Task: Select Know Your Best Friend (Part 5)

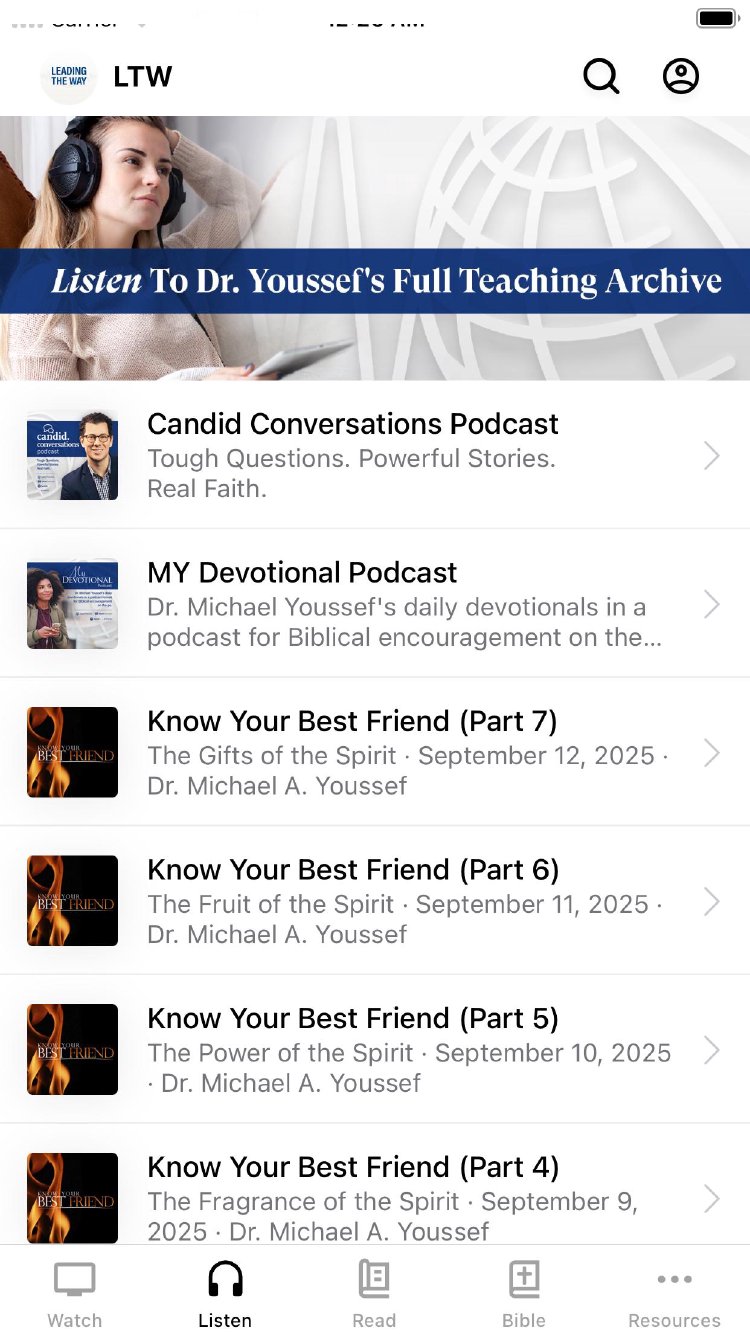Action: 375,1049
